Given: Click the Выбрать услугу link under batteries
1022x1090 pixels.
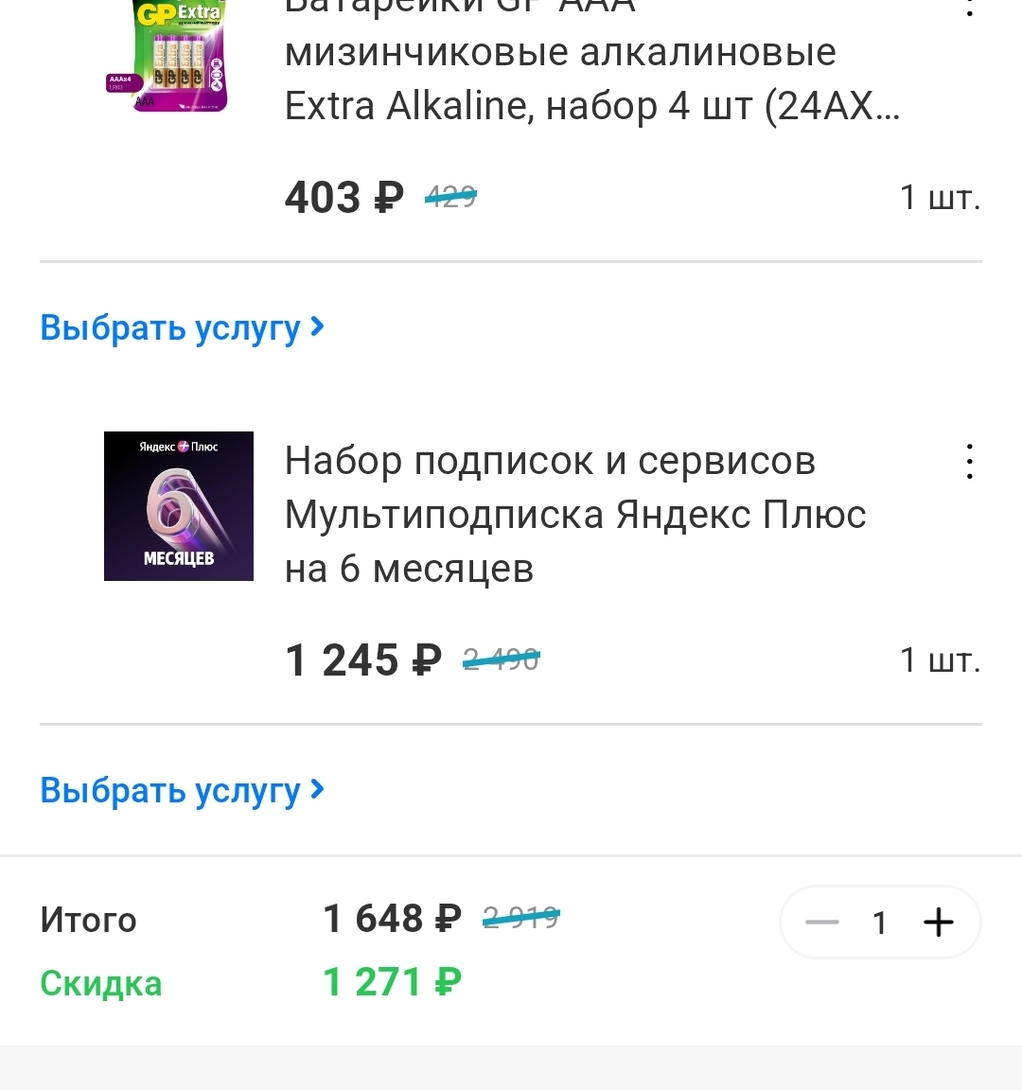Looking at the screenshot, I should click(170, 326).
